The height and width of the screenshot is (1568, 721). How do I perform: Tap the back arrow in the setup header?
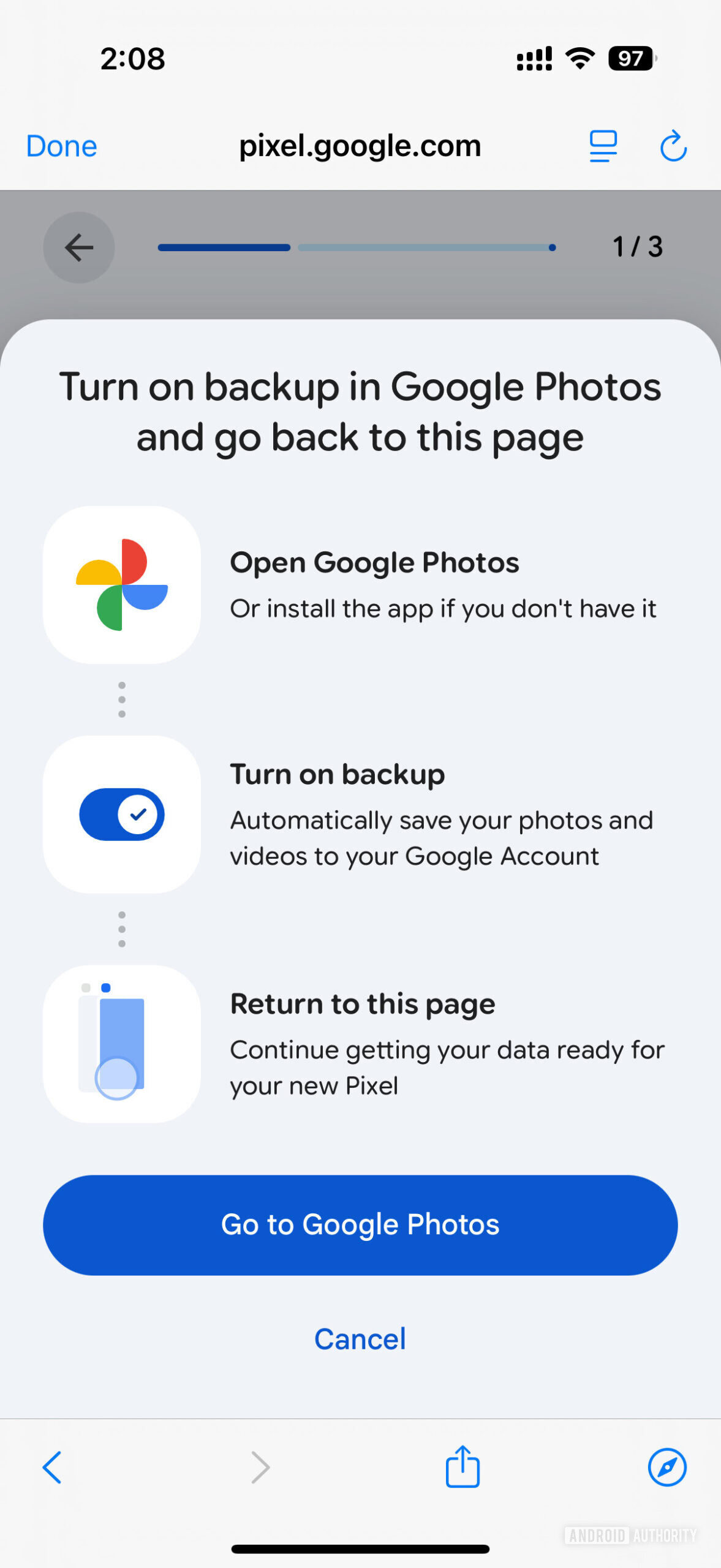tap(78, 247)
